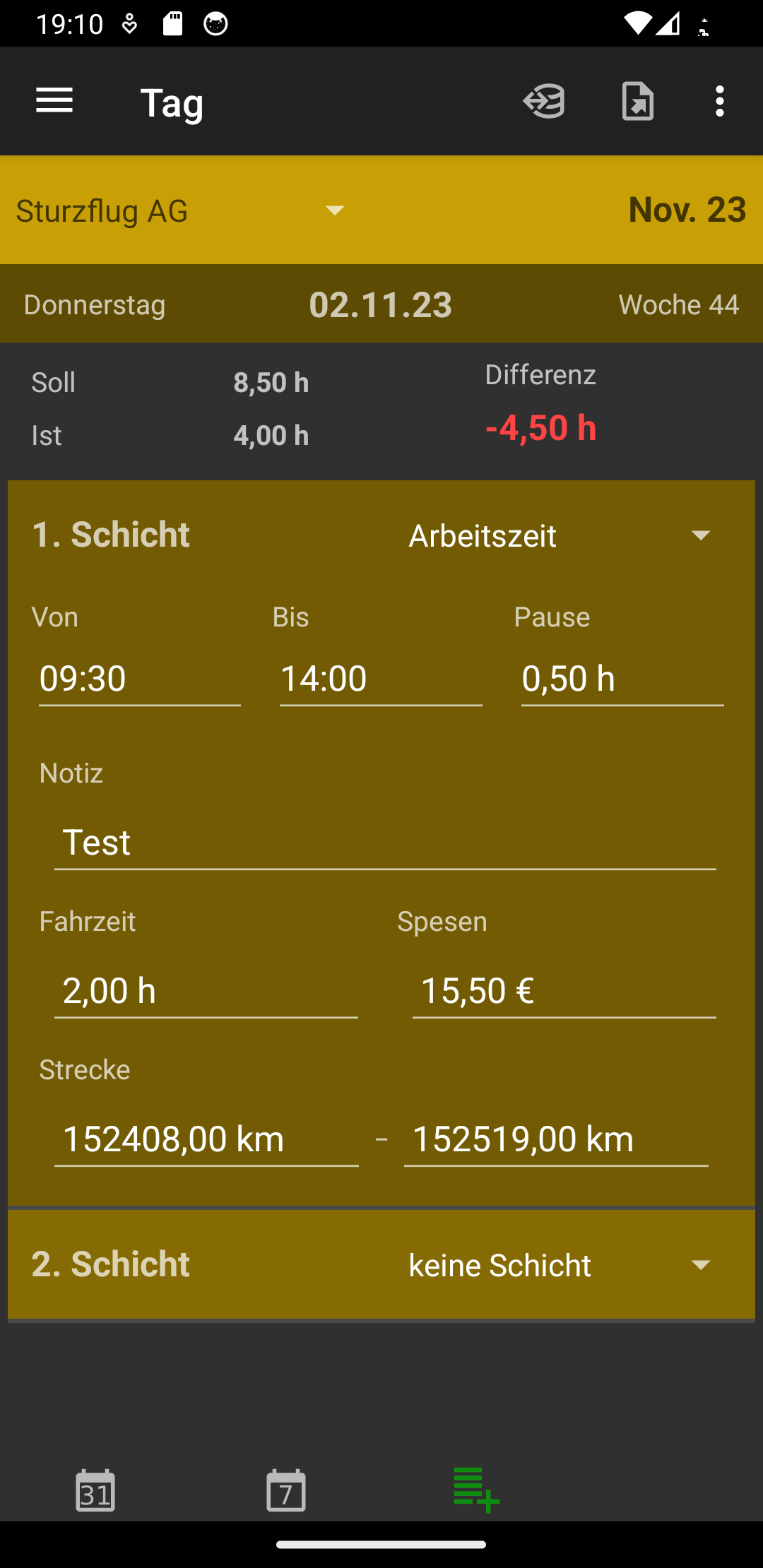Switch to the week calendar view
This screenshot has height=1568, width=763.
pyautogui.click(x=286, y=1490)
